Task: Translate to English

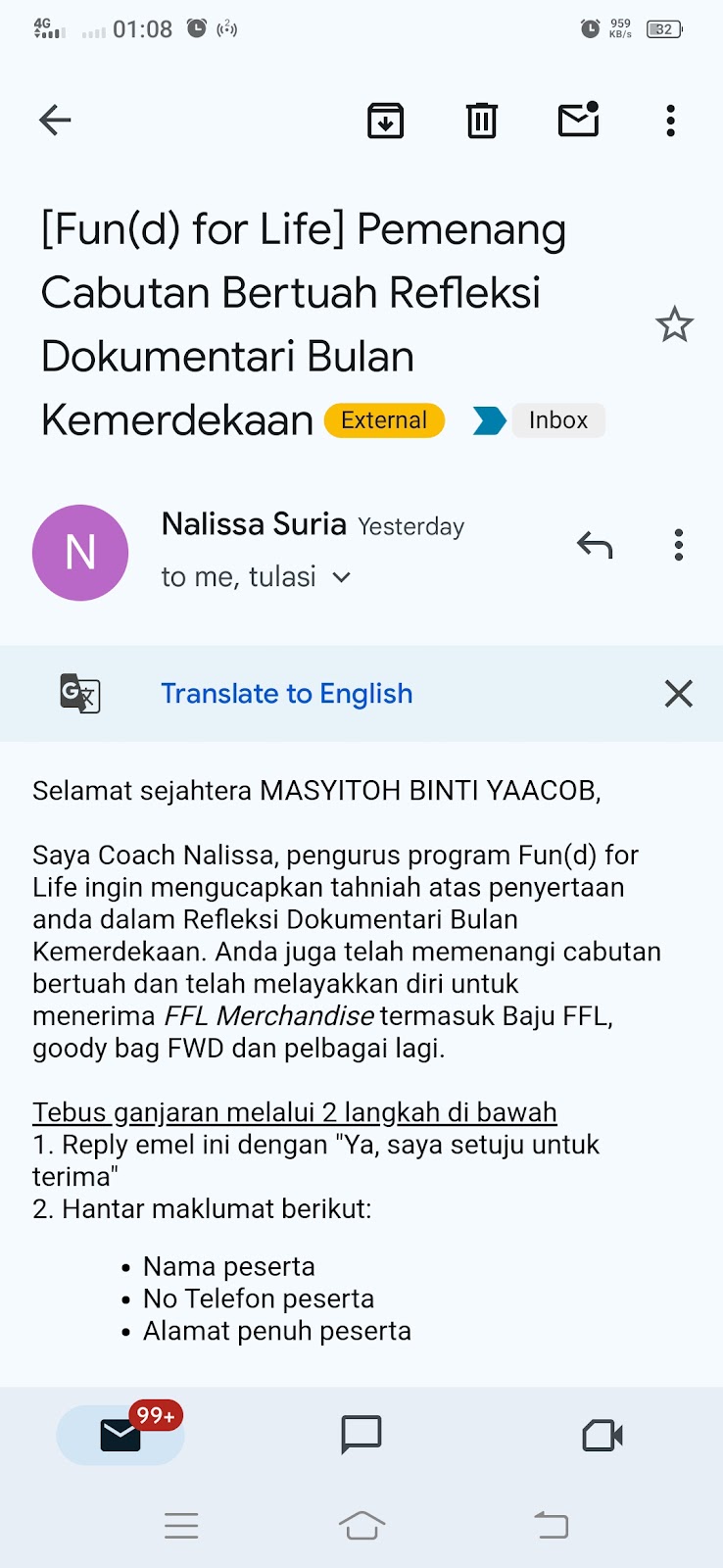Action: click(x=286, y=694)
